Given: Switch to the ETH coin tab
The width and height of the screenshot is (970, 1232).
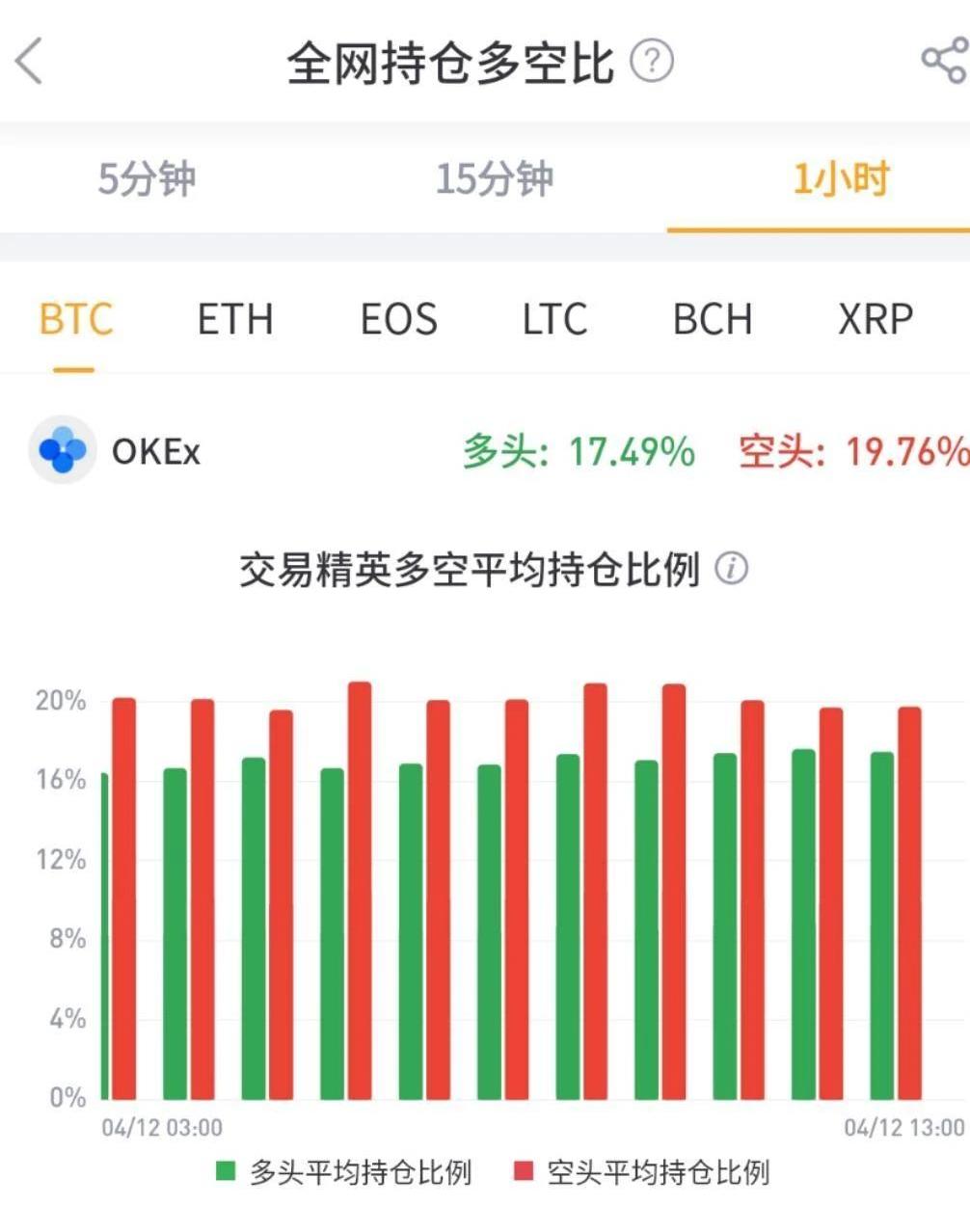Looking at the screenshot, I should pyautogui.click(x=235, y=319).
